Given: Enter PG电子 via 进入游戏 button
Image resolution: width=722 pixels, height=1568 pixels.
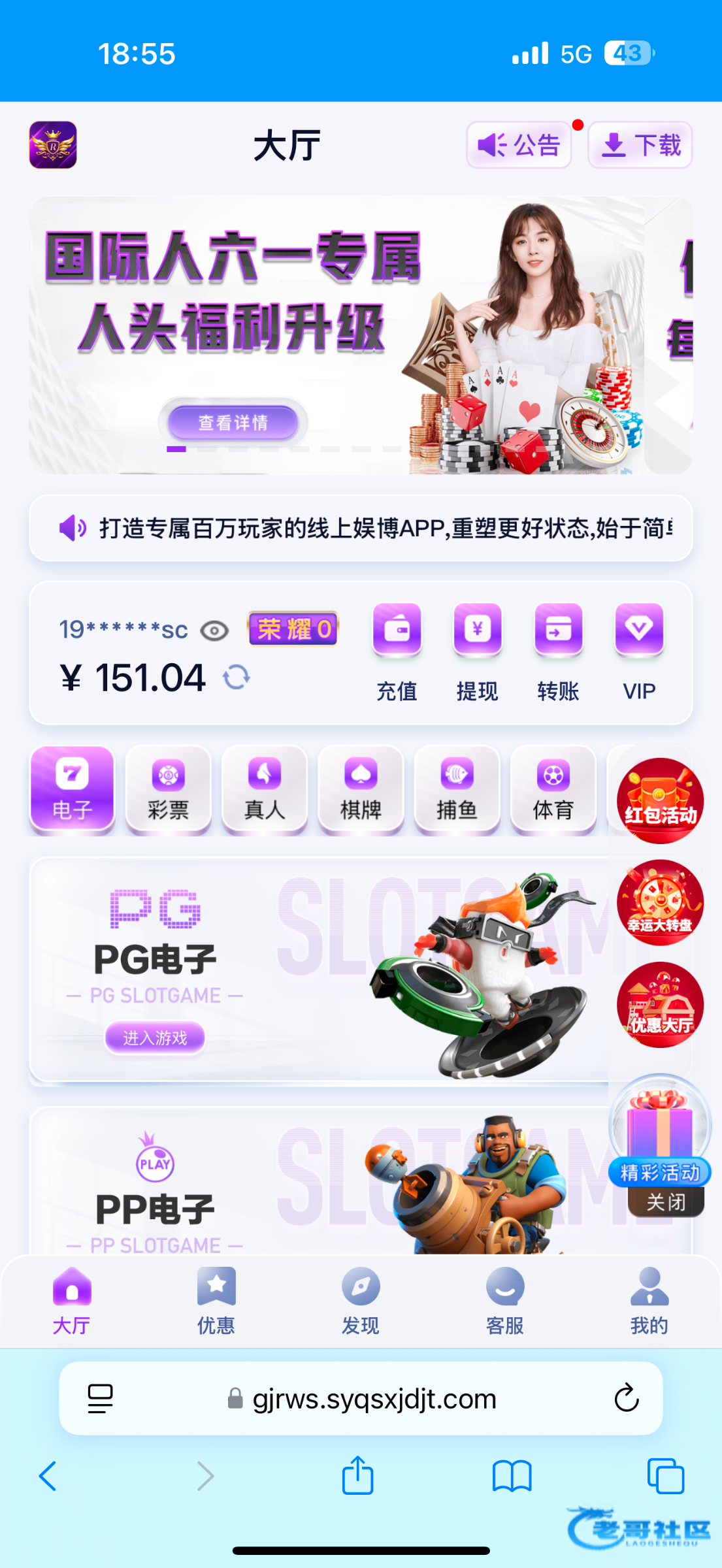Looking at the screenshot, I should coord(155,1037).
